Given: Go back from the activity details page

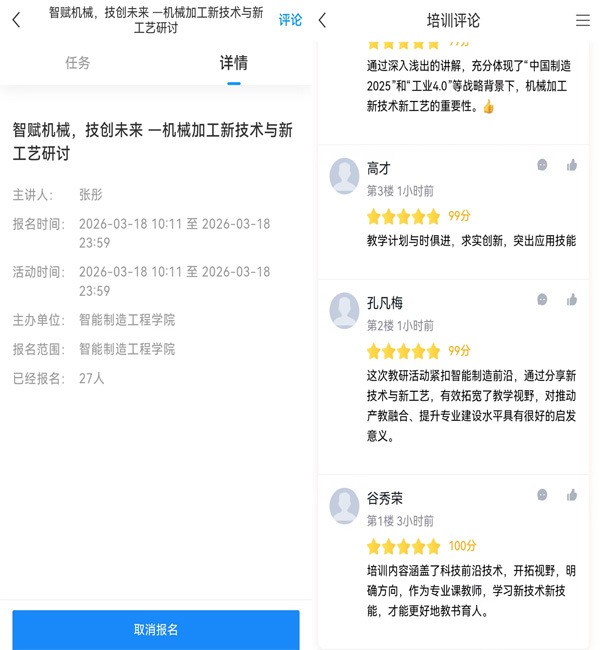Looking at the screenshot, I should click(16, 20).
